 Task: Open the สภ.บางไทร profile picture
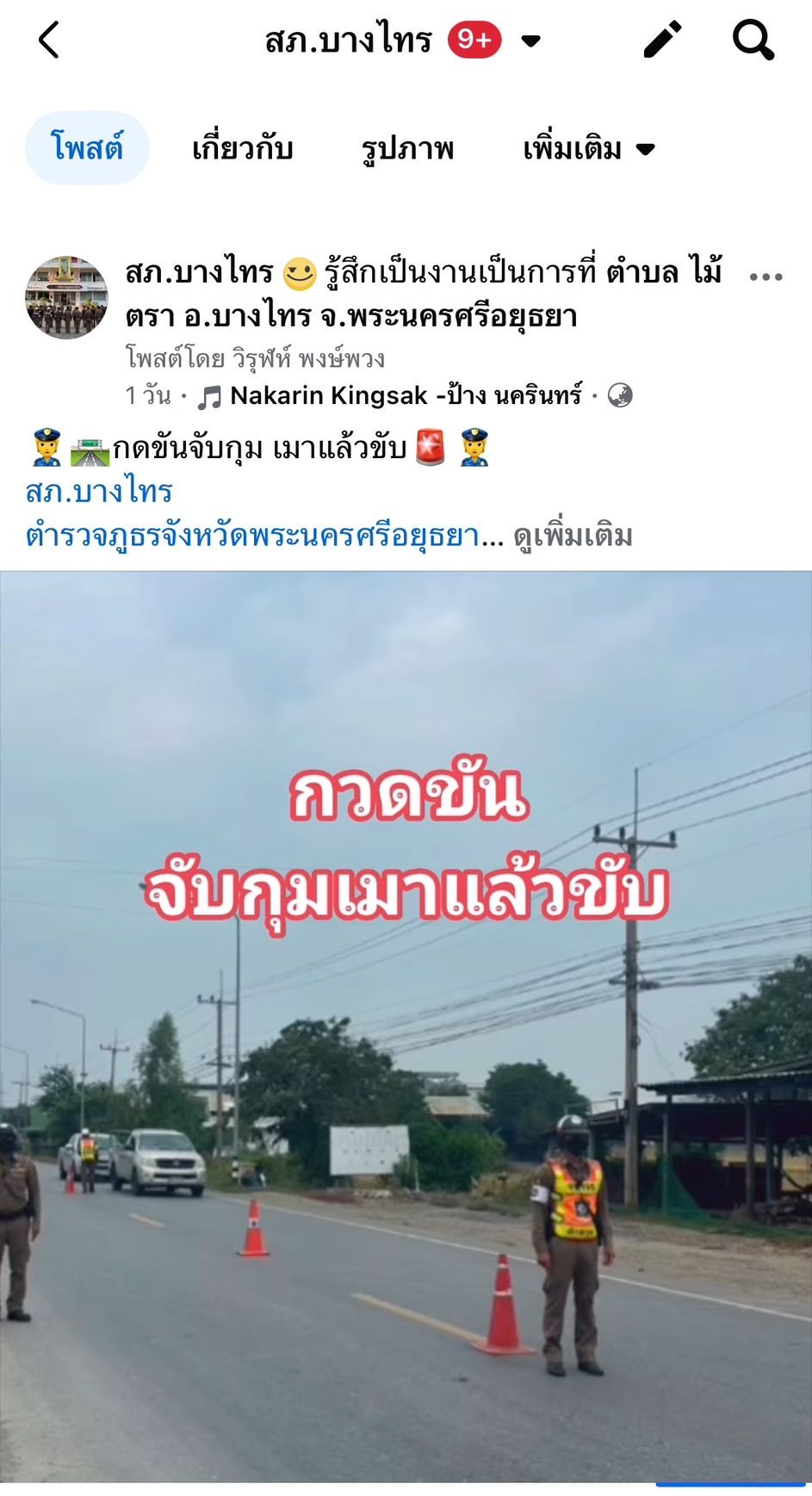66,297
